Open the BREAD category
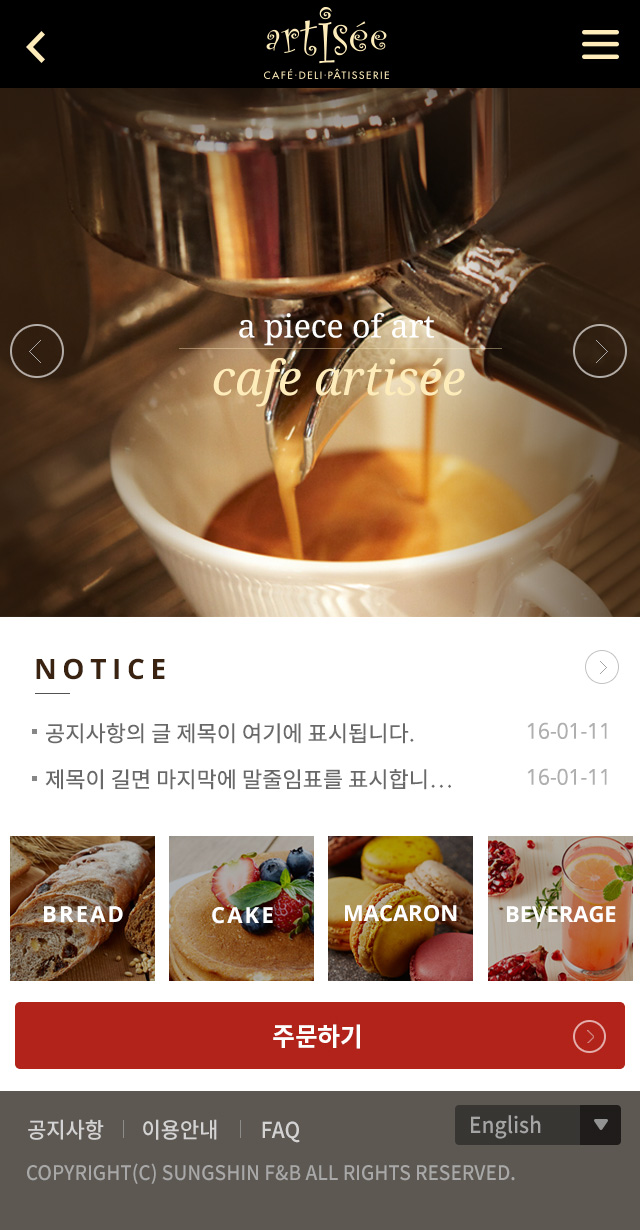Viewport: 640px width, 1230px height. click(x=83, y=908)
